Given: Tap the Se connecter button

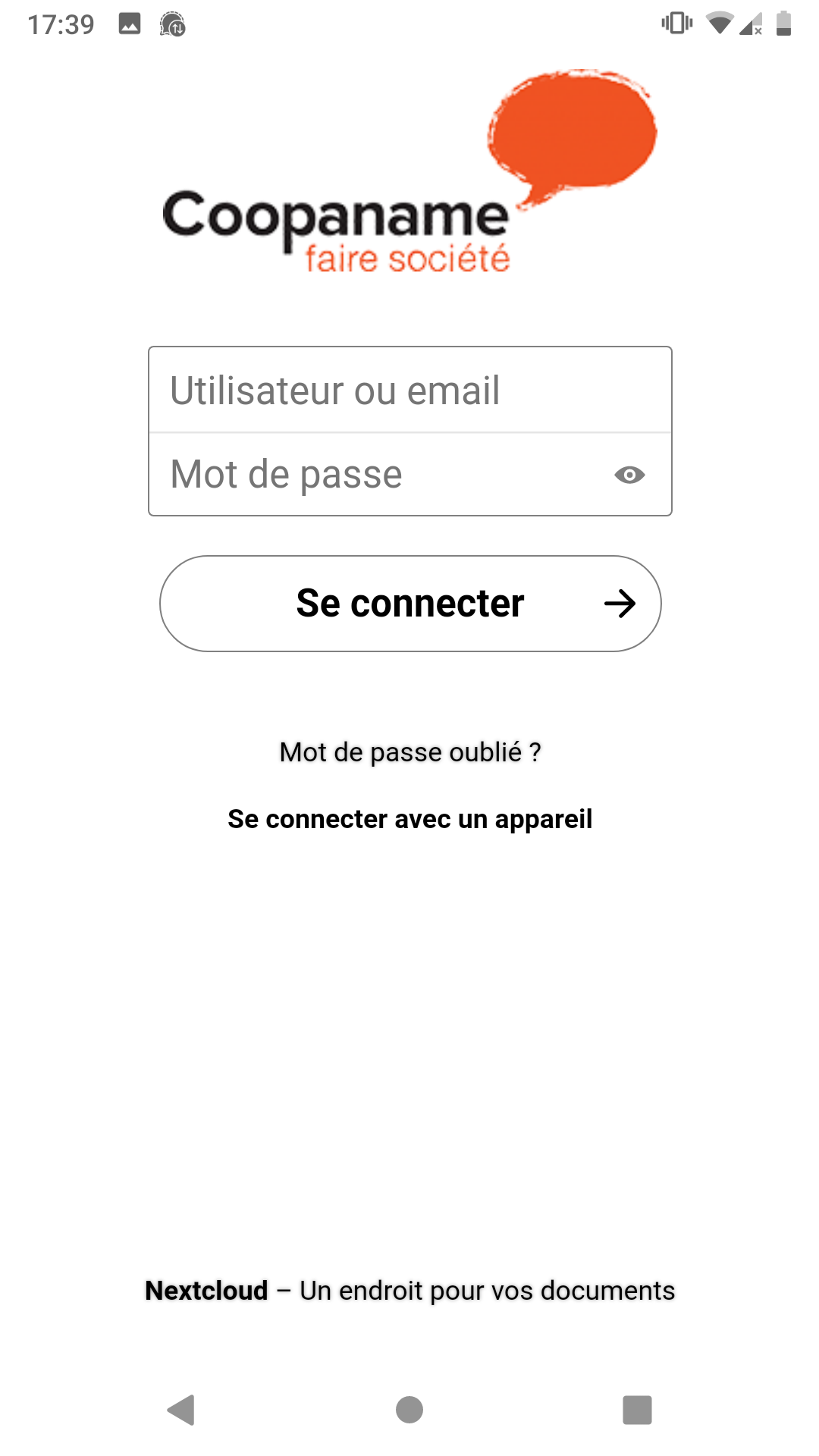Looking at the screenshot, I should [409, 604].
